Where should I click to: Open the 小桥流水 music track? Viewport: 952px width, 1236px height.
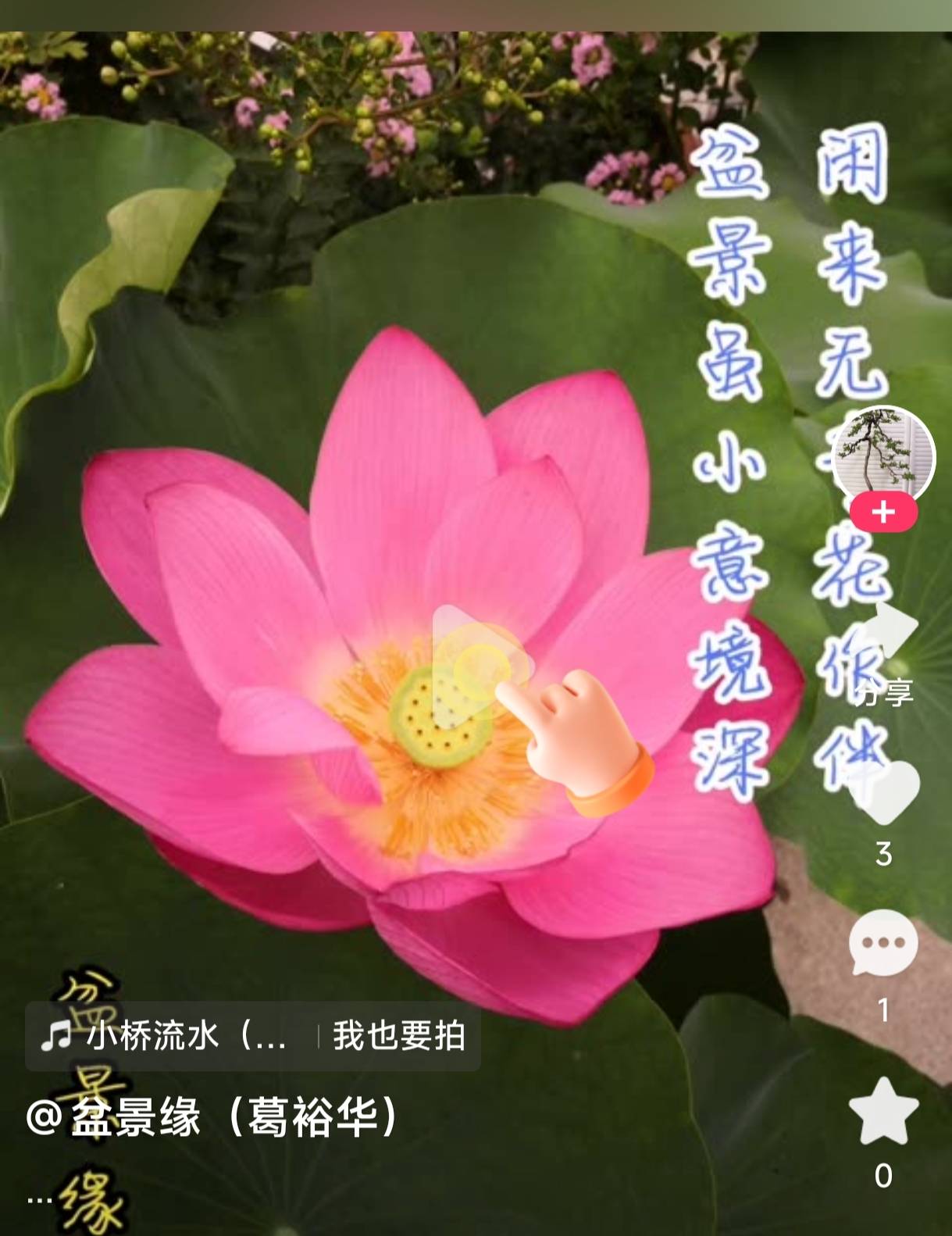pos(168,1036)
